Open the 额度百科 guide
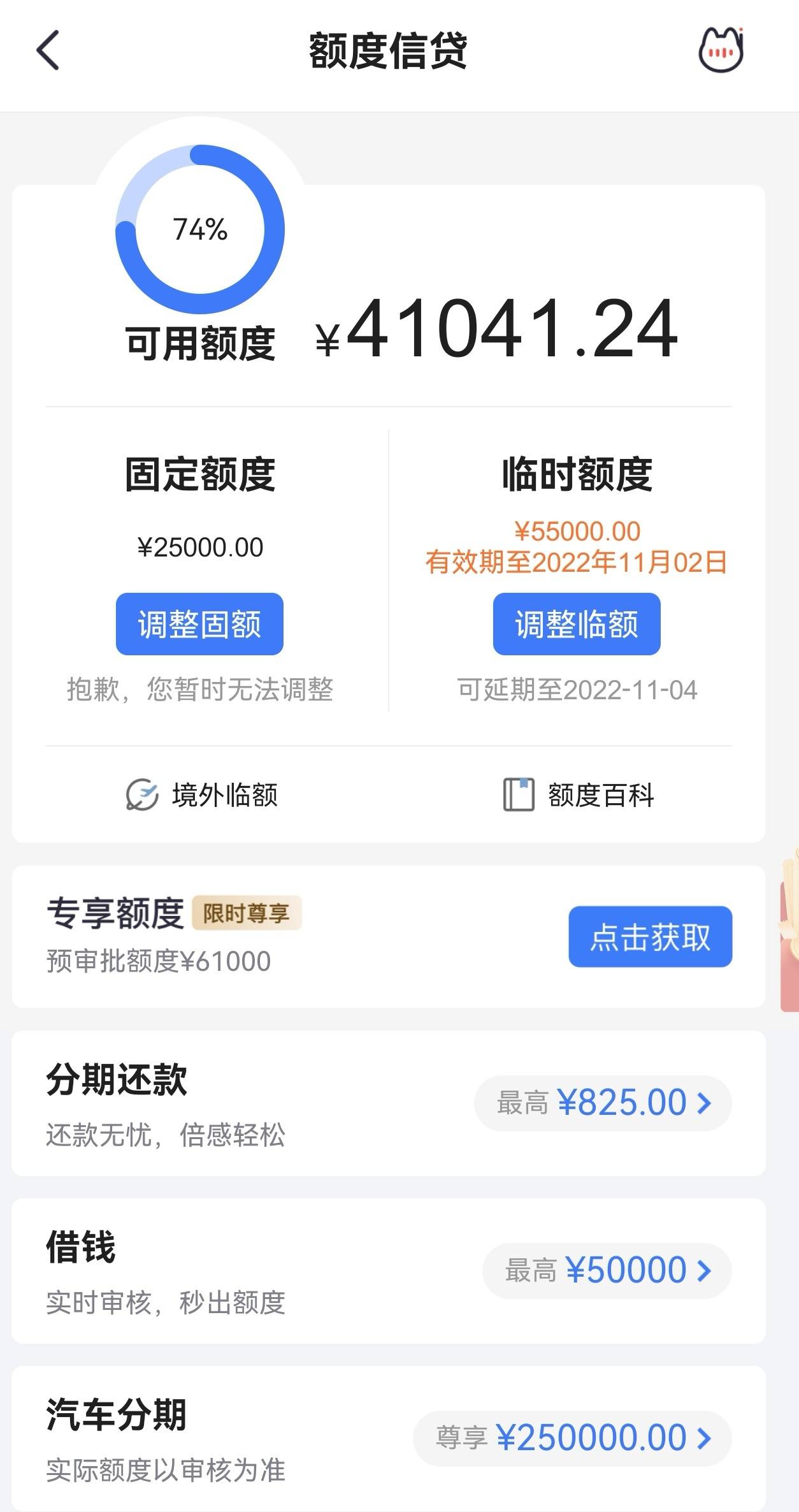The height and width of the screenshot is (1512, 799). click(x=579, y=795)
